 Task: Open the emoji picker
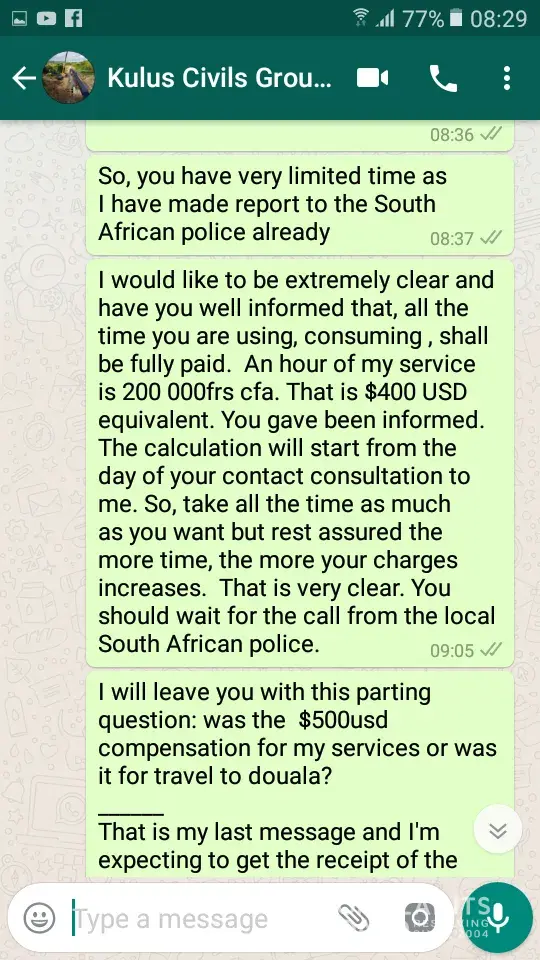[40, 918]
